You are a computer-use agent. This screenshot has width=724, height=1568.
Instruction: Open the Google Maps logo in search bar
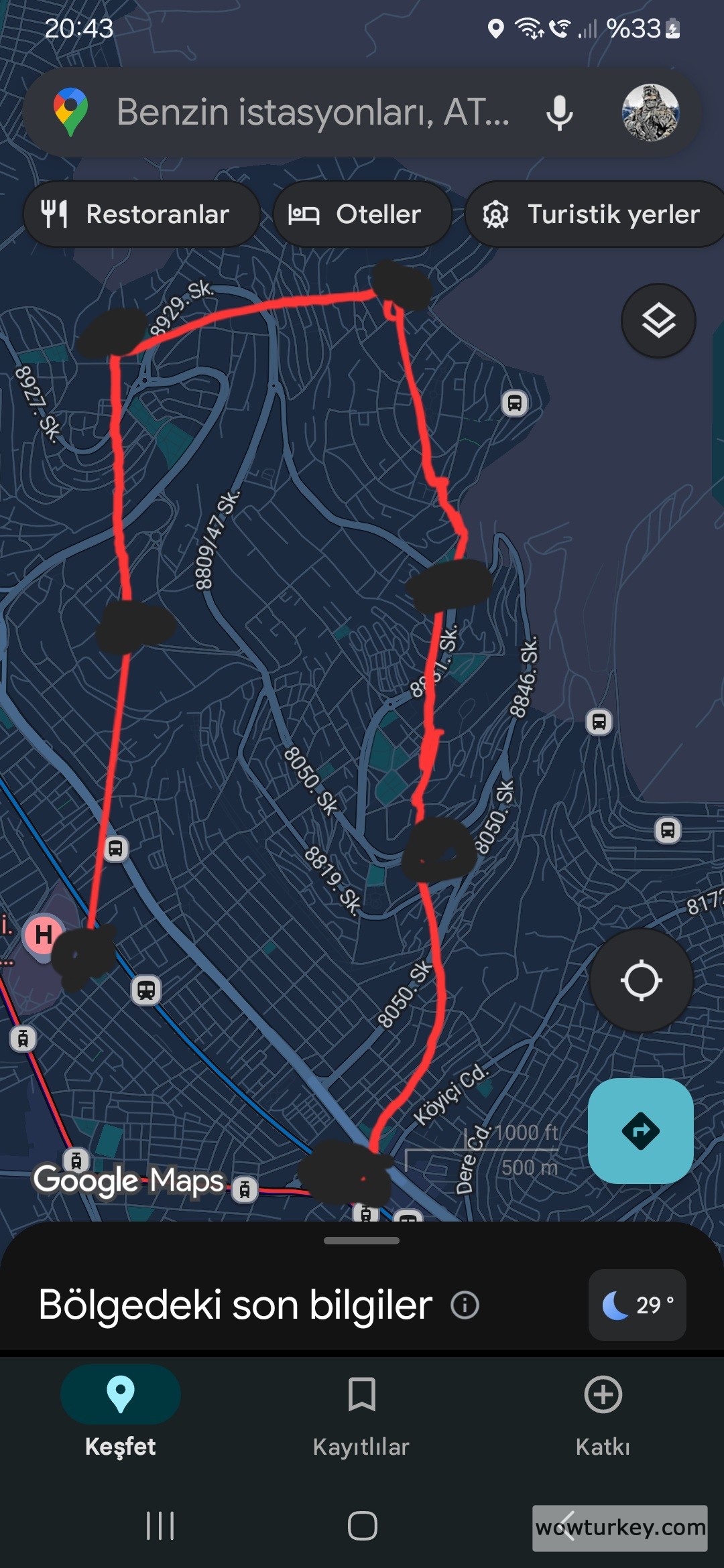coord(70,111)
